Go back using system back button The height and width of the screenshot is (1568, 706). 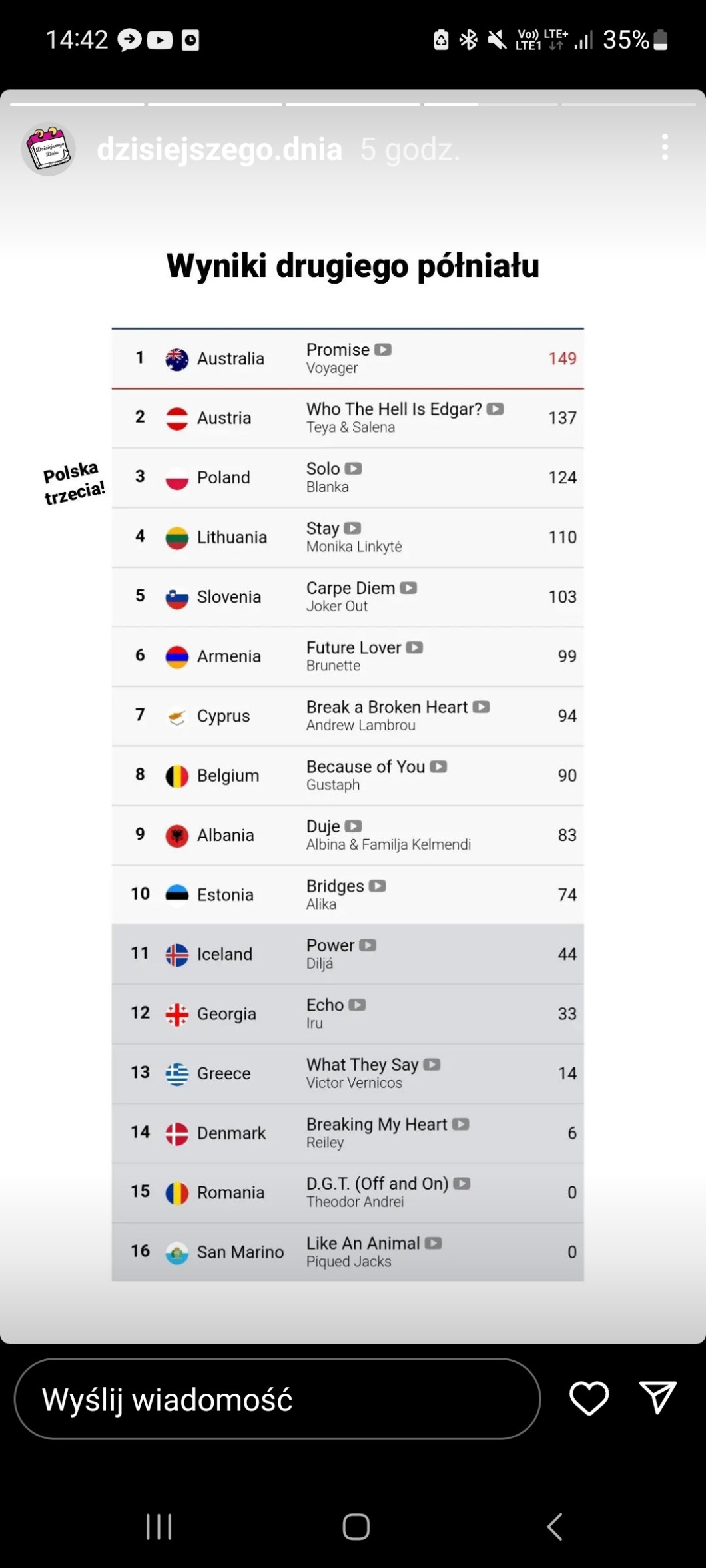(x=555, y=1526)
